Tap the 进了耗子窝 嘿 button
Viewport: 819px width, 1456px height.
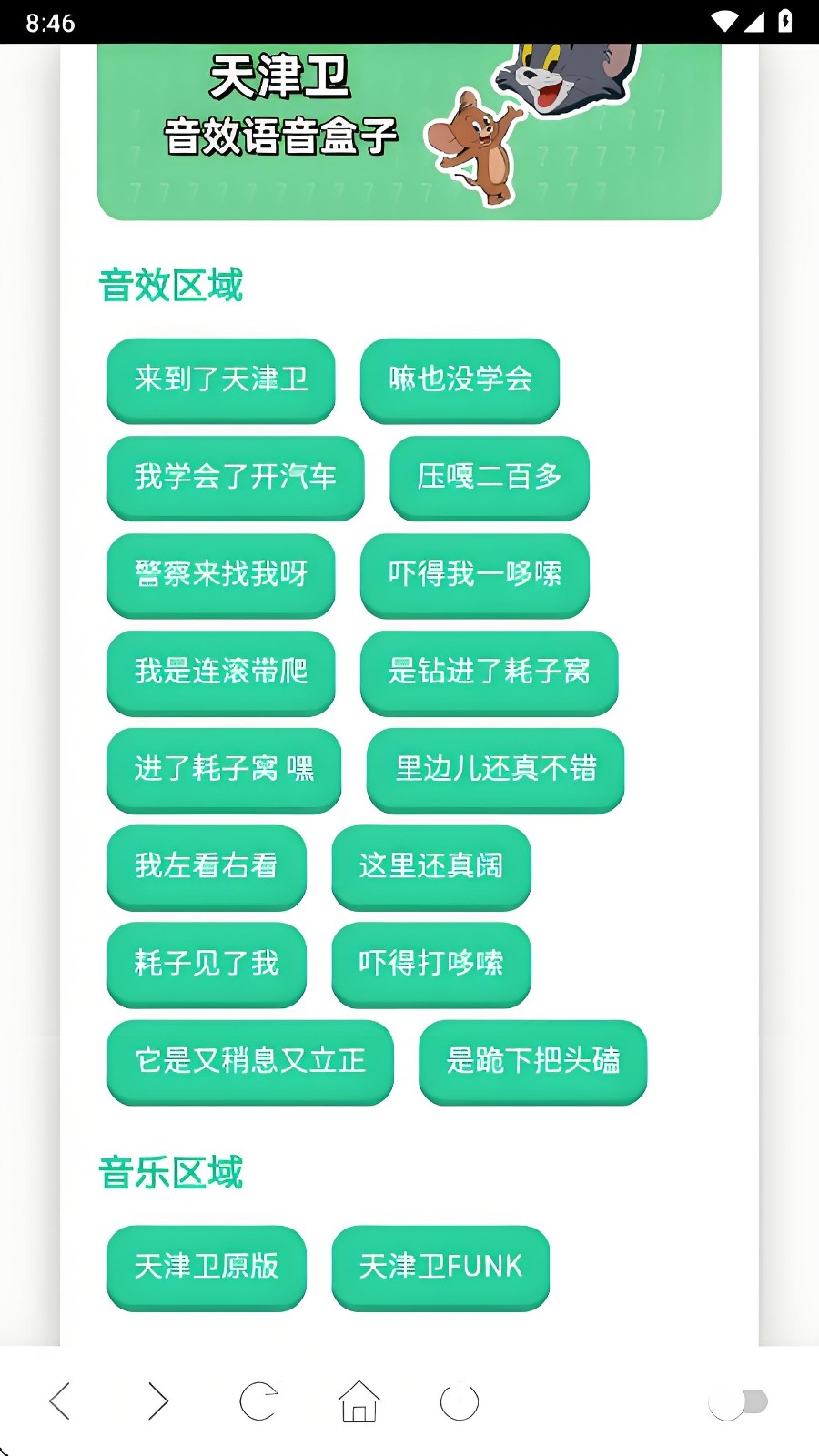224,769
